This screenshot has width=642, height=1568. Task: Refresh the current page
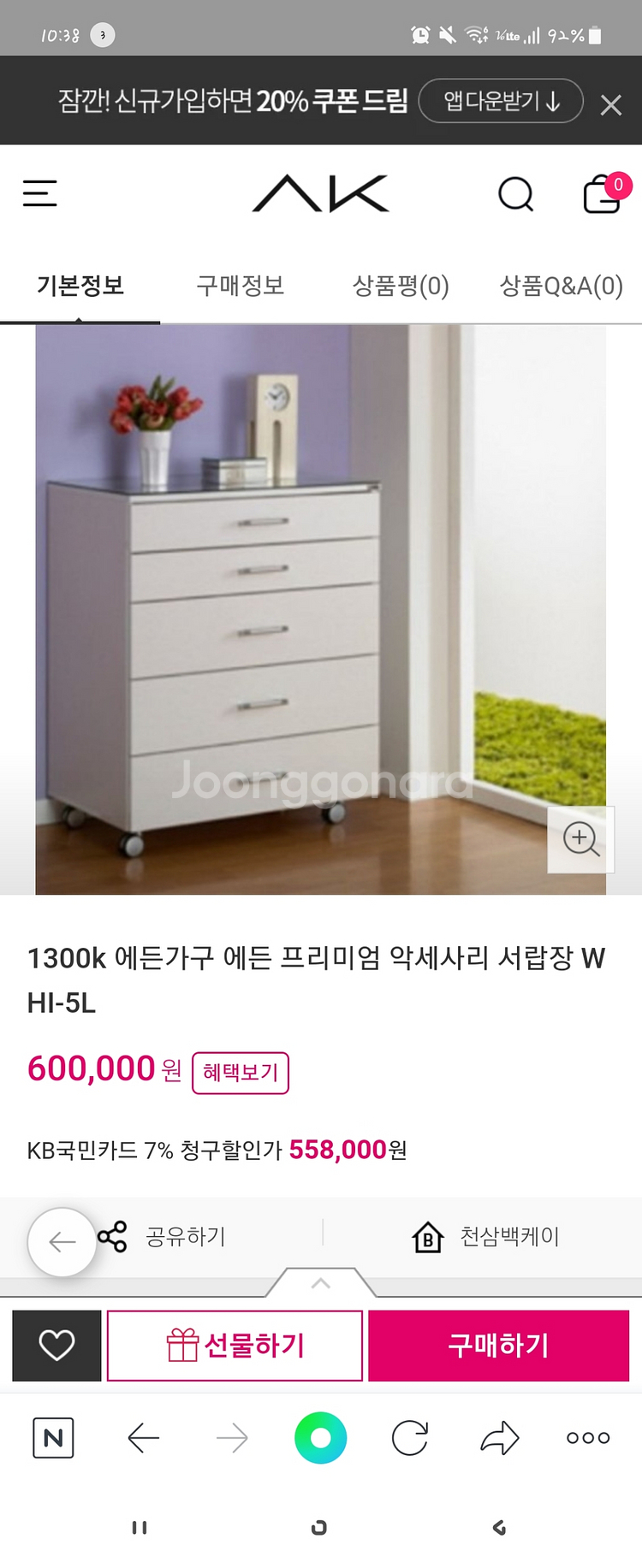tap(409, 1438)
